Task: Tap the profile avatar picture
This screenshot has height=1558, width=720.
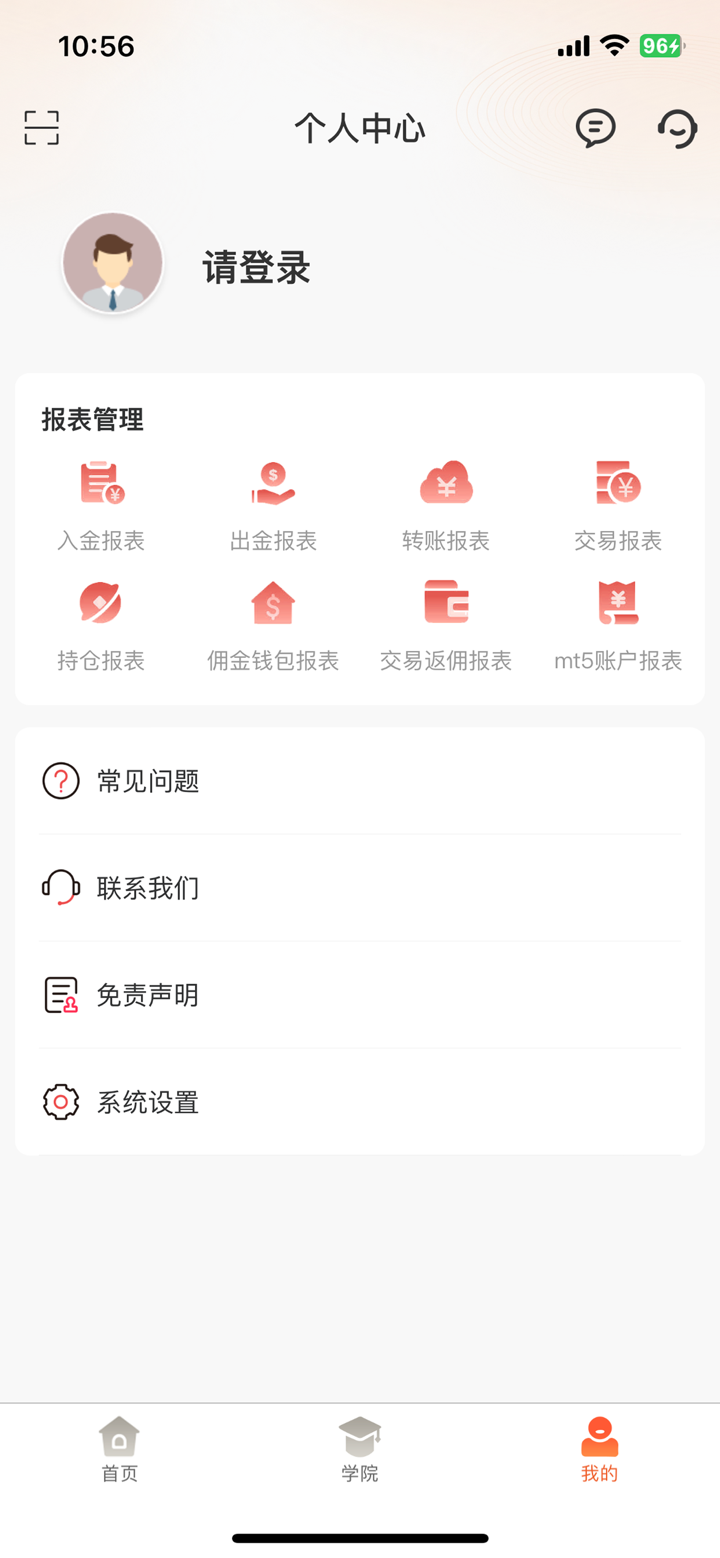Action: (x=112, y=262)
